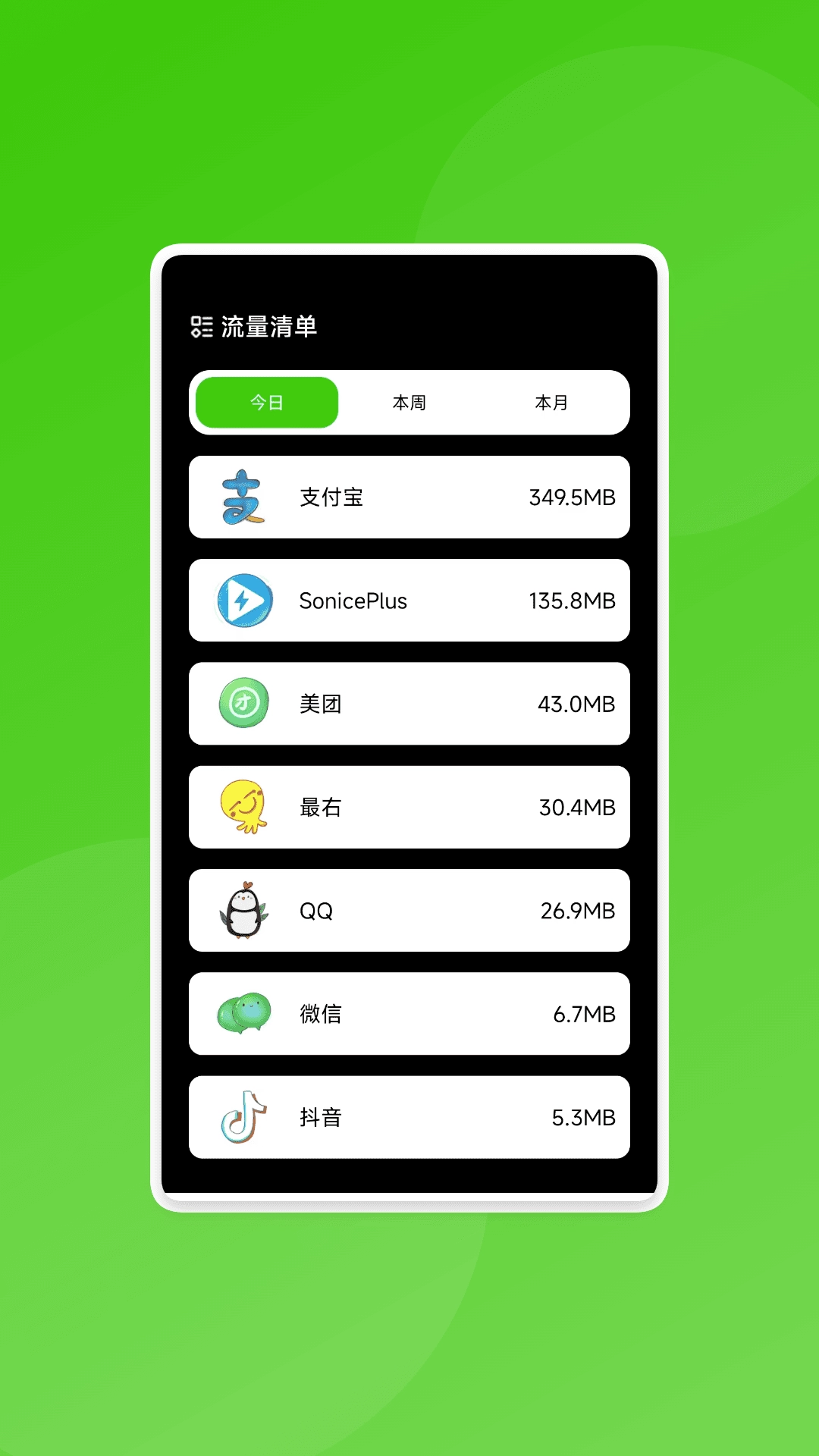Switch to the 本月 tab
Viewport: 819px width, 1456px height.
click(x=551, y=403)
